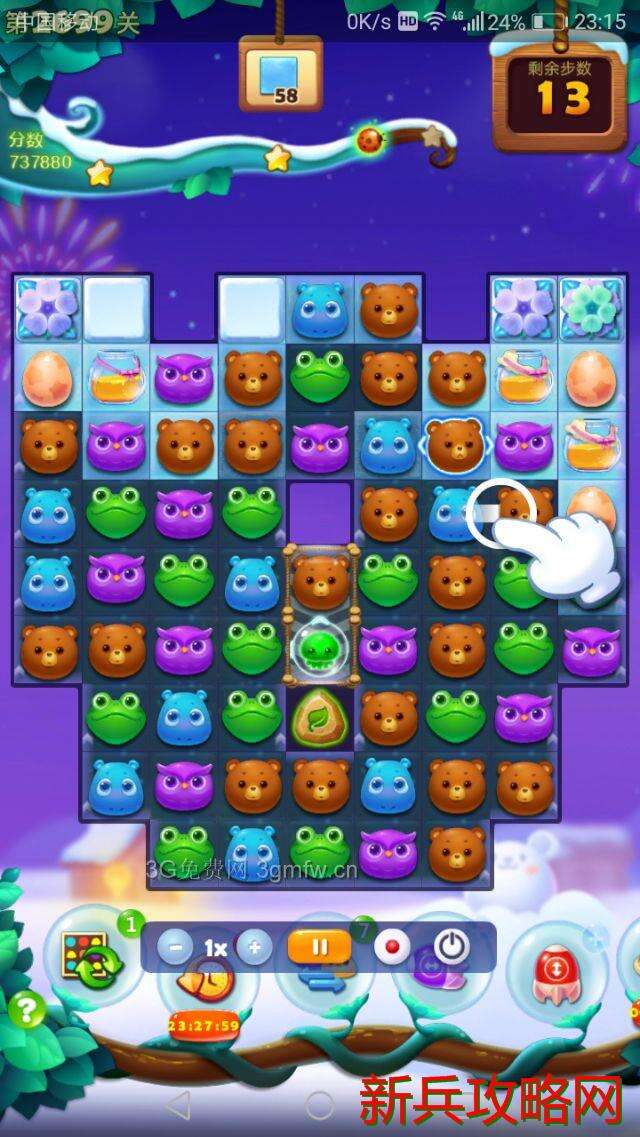The height and width of the screenshot is (1137, 640).
Task: Increase speed with the plus button
Action: tap(254, 947)
